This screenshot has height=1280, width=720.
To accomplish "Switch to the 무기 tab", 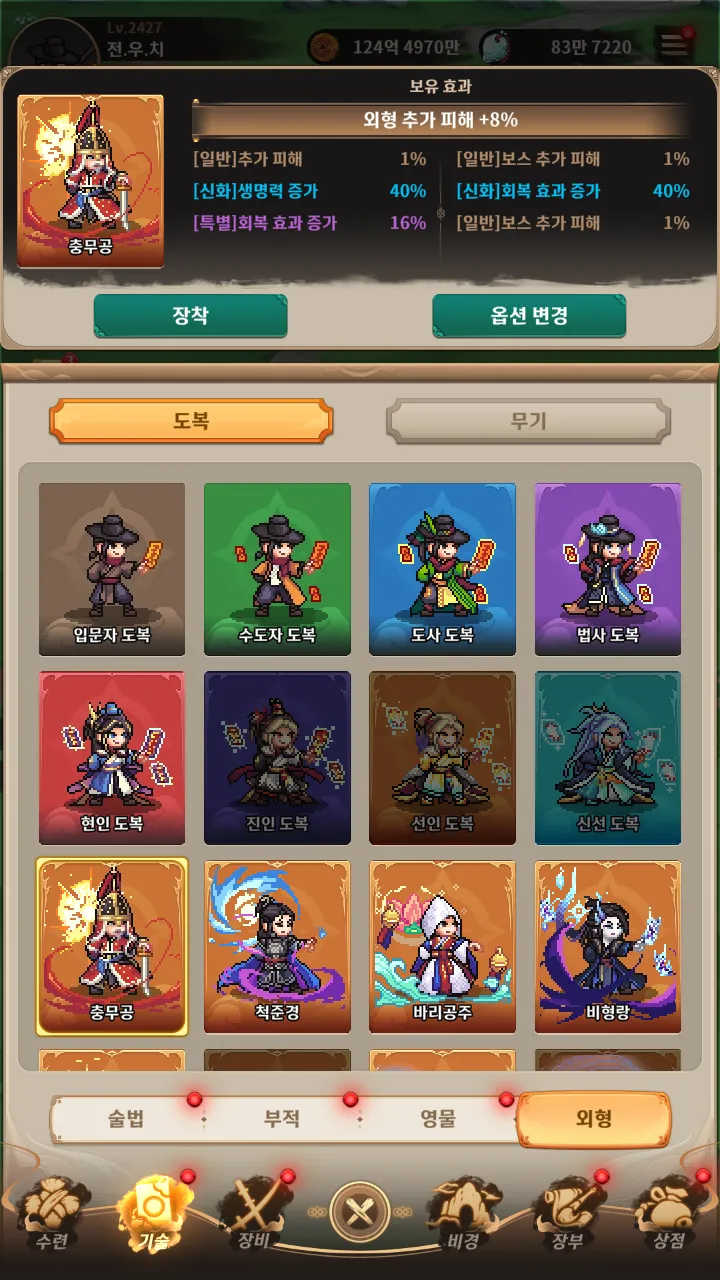I will tap(530, 420).
